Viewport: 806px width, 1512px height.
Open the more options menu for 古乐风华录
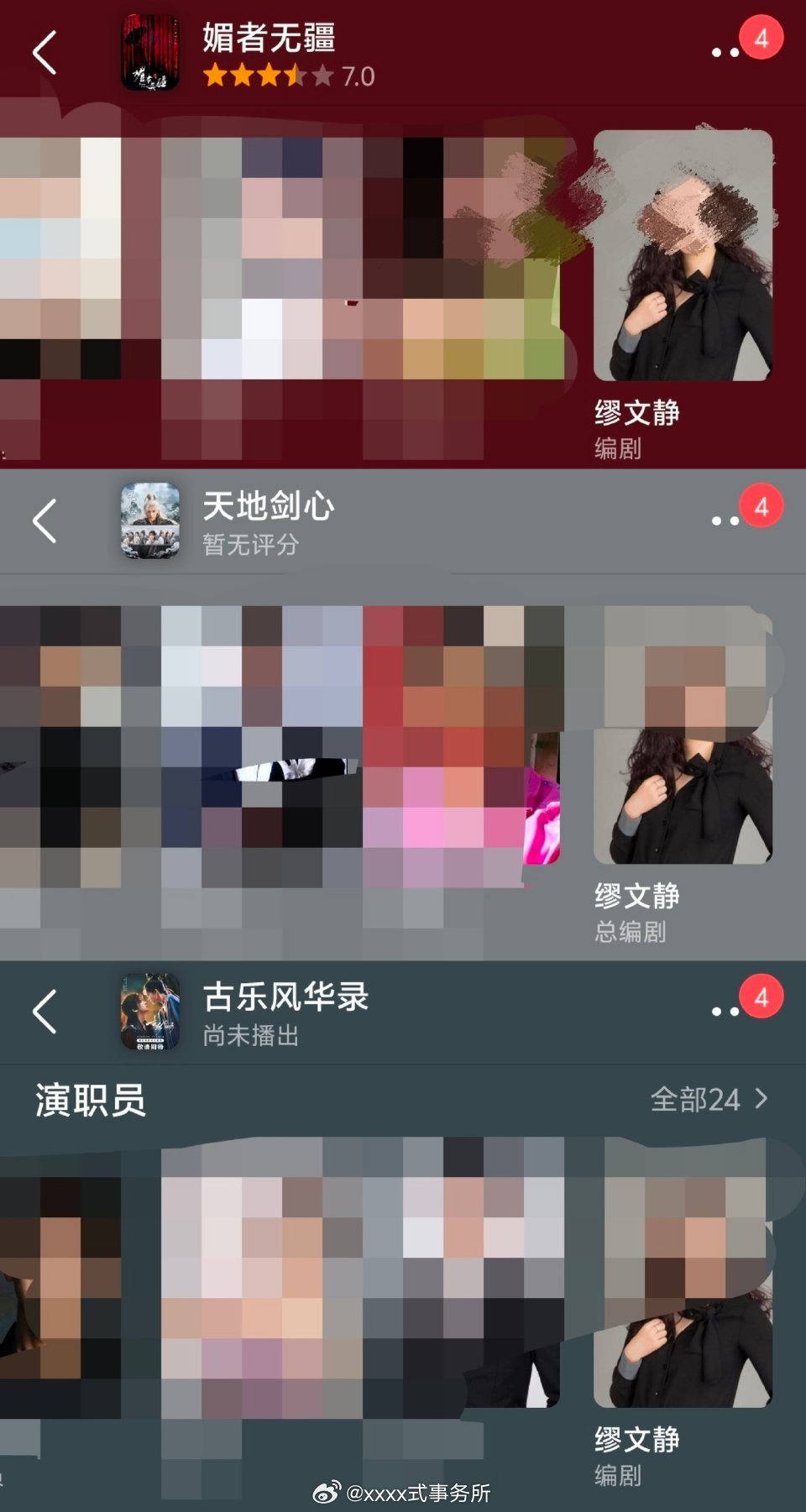(724, 1012)
